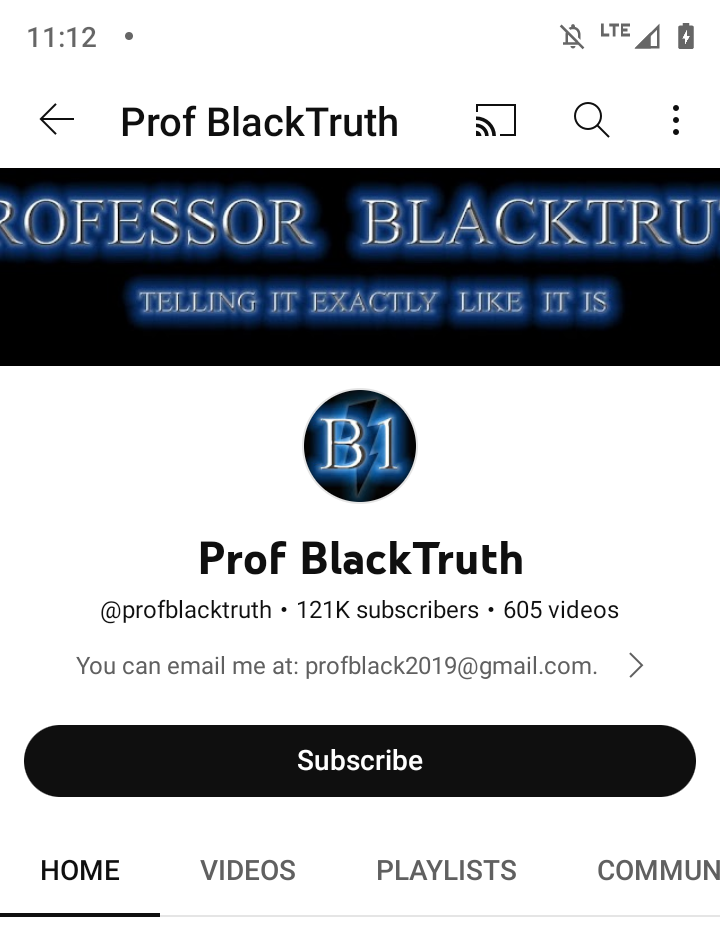The width and height of the screenshot is (720, 951).
Task: Subscribe to Prof BlackTruth
Action: 360,761
